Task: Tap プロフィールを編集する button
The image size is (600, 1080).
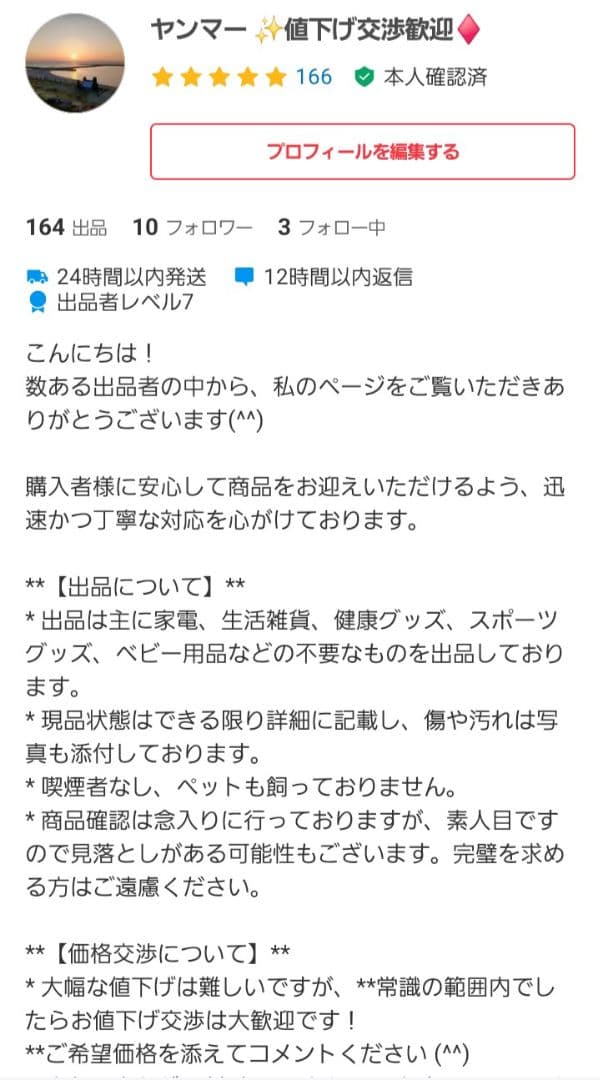Action: 362,152
